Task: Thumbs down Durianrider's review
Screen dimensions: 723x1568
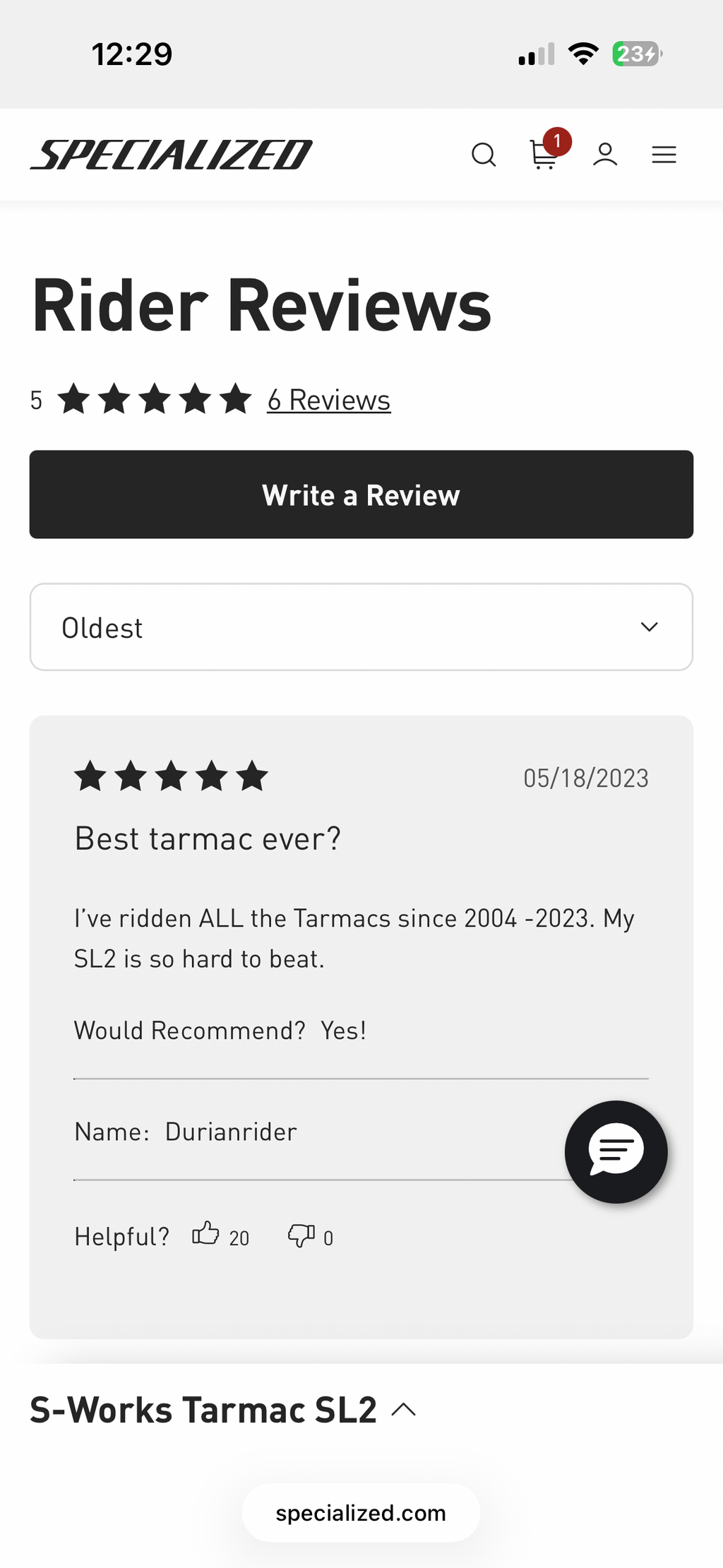Action: pos(301,1235)
